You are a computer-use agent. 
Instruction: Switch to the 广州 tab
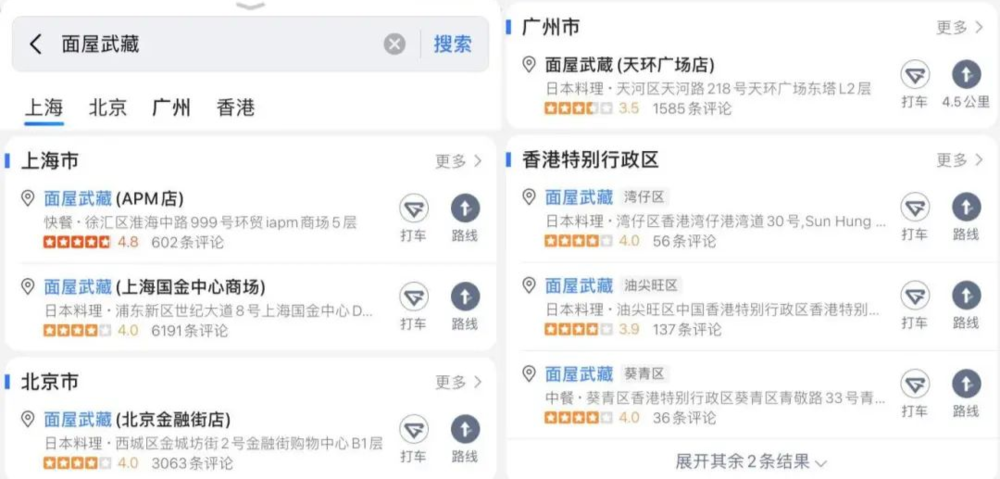coord(171,107)
